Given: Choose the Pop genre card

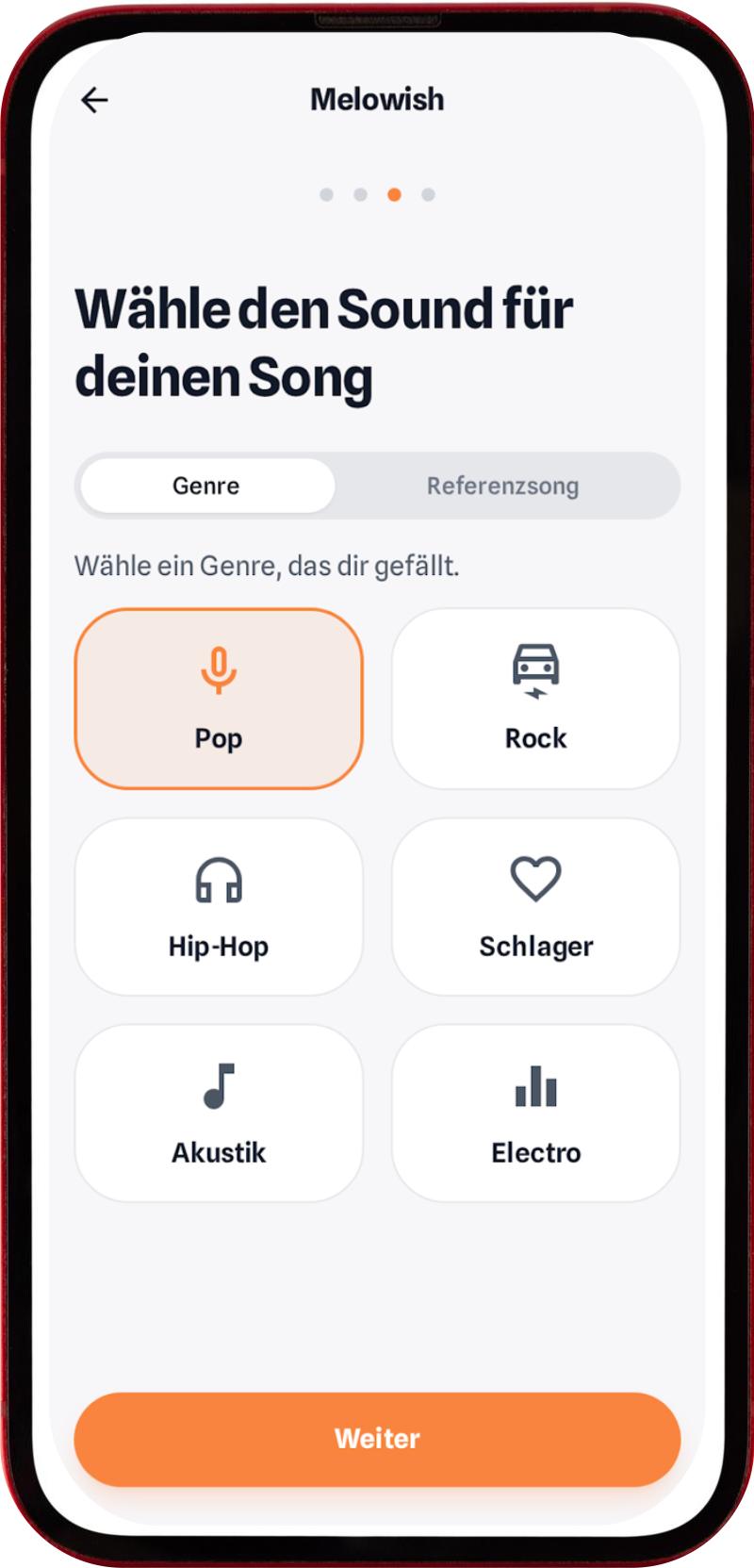Looking at the screenshot, I should pyautogui.click(x=219, y=698).
